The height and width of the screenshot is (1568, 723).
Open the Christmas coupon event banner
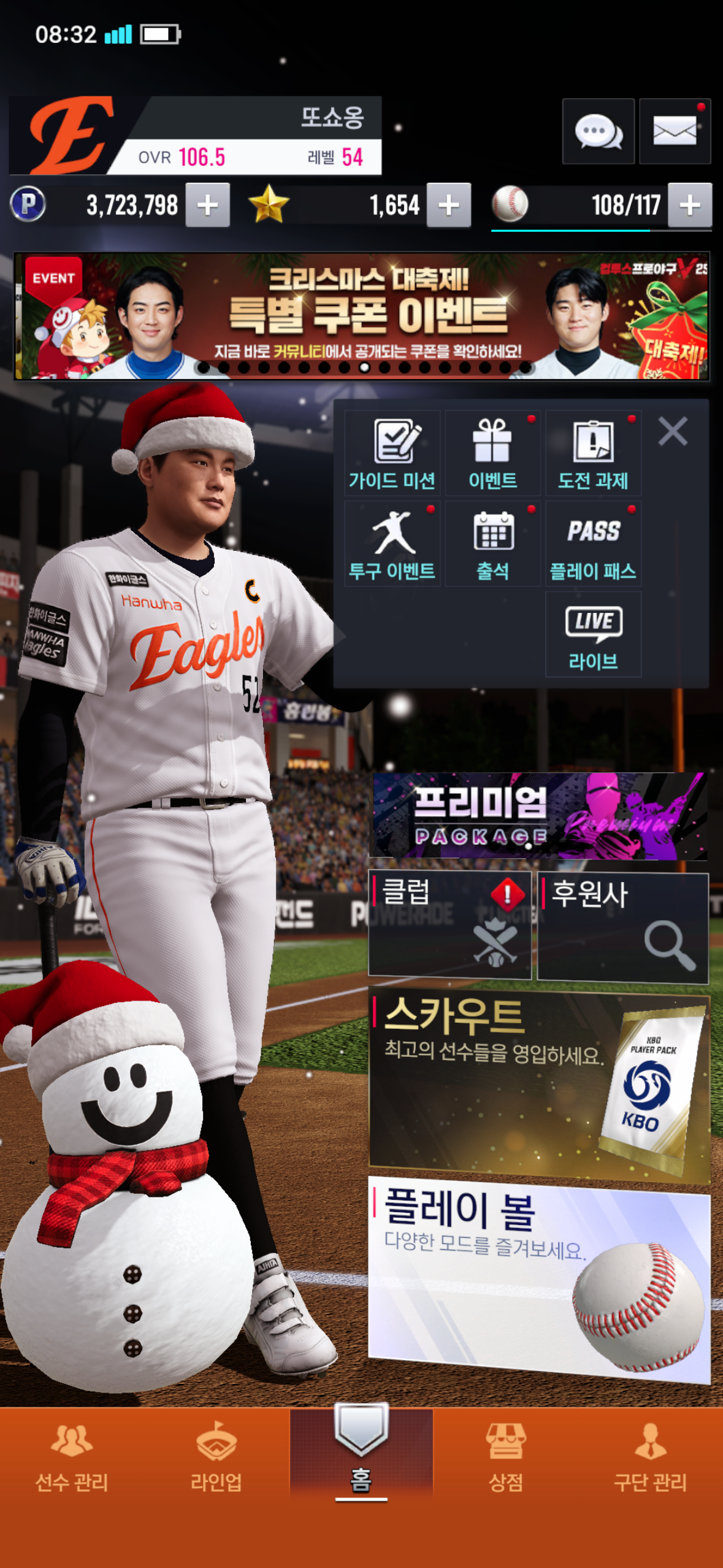362,316
